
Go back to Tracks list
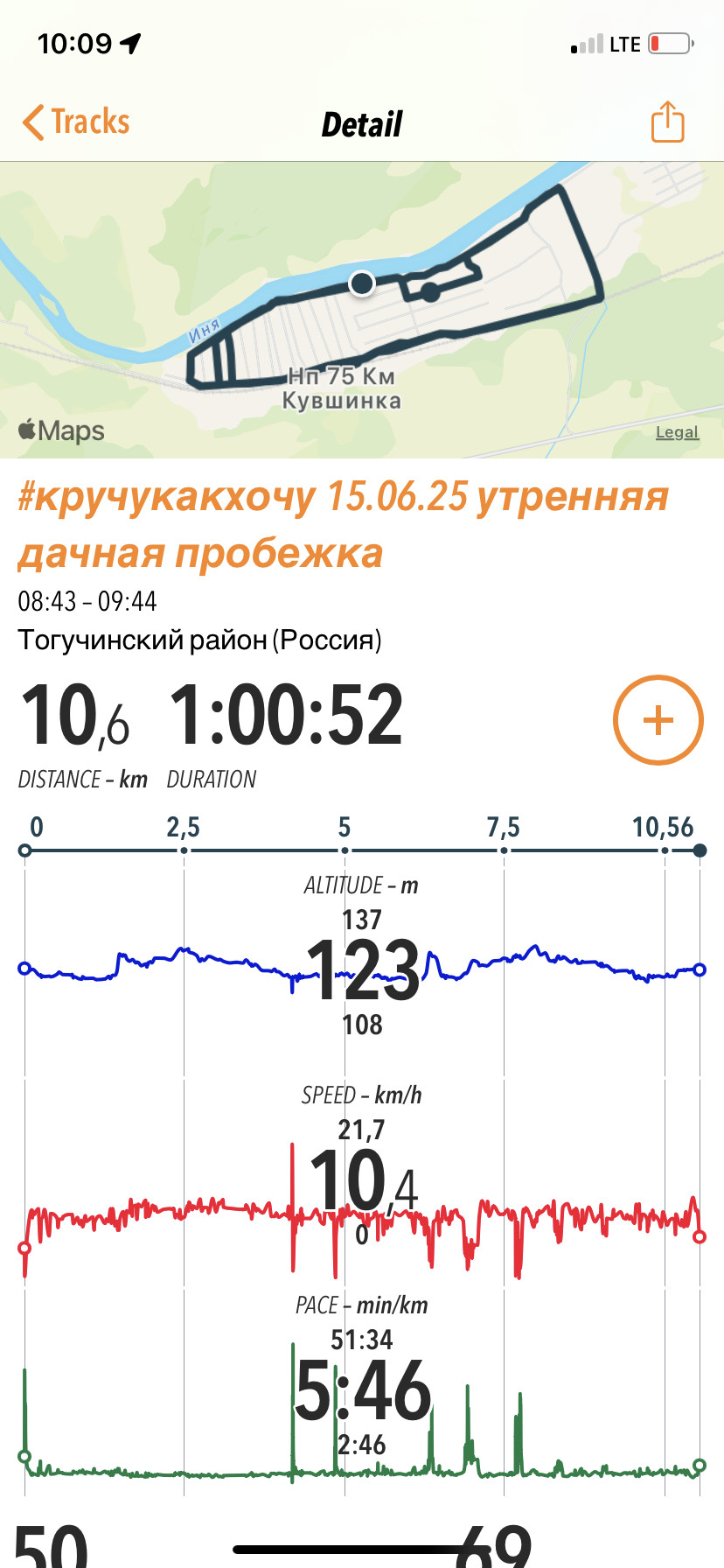point(76,122)
